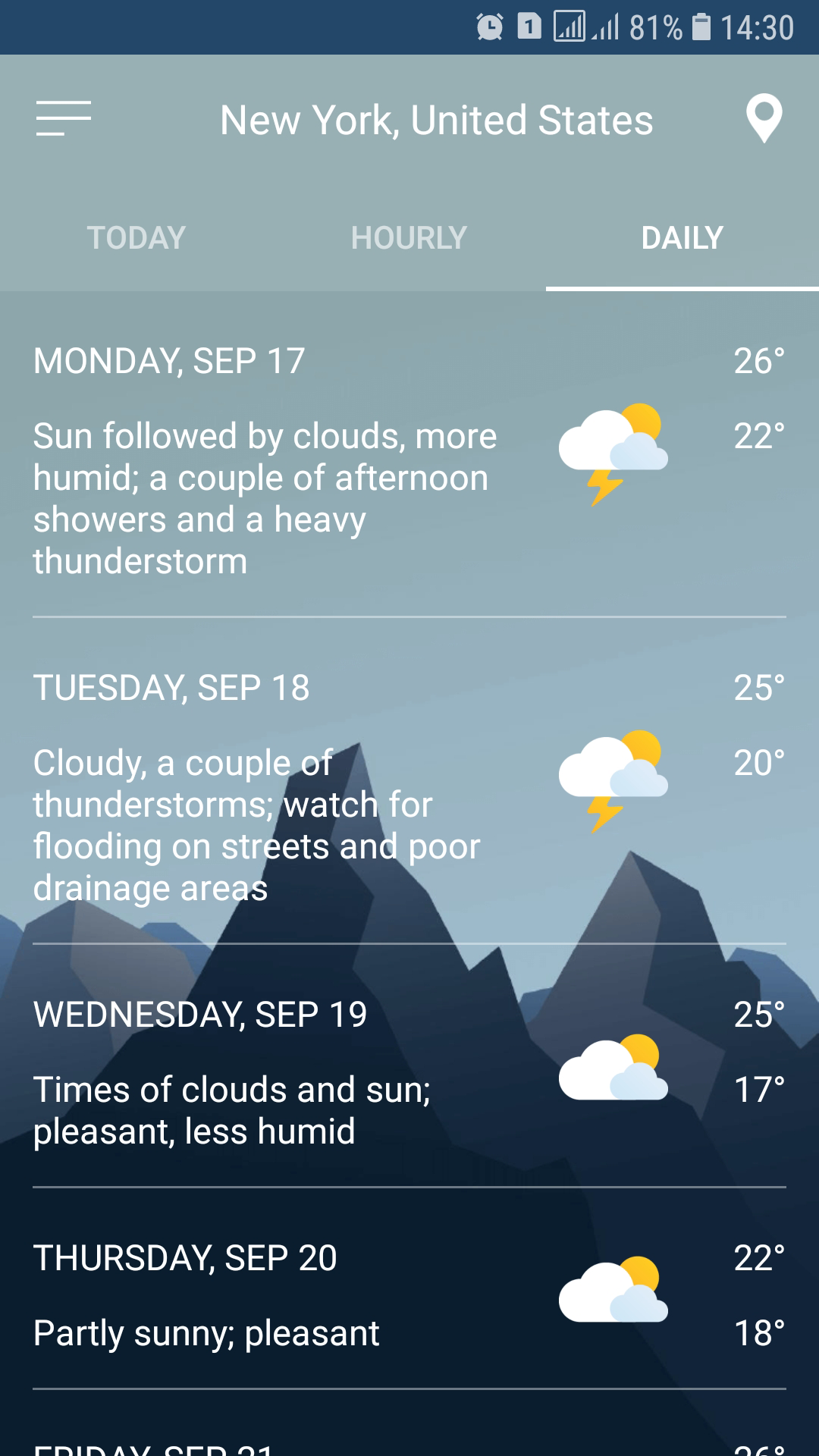Tap Wednesday's clouds and sun icon
This screenshot has height=1456, width=819.
pos(613,1069)
